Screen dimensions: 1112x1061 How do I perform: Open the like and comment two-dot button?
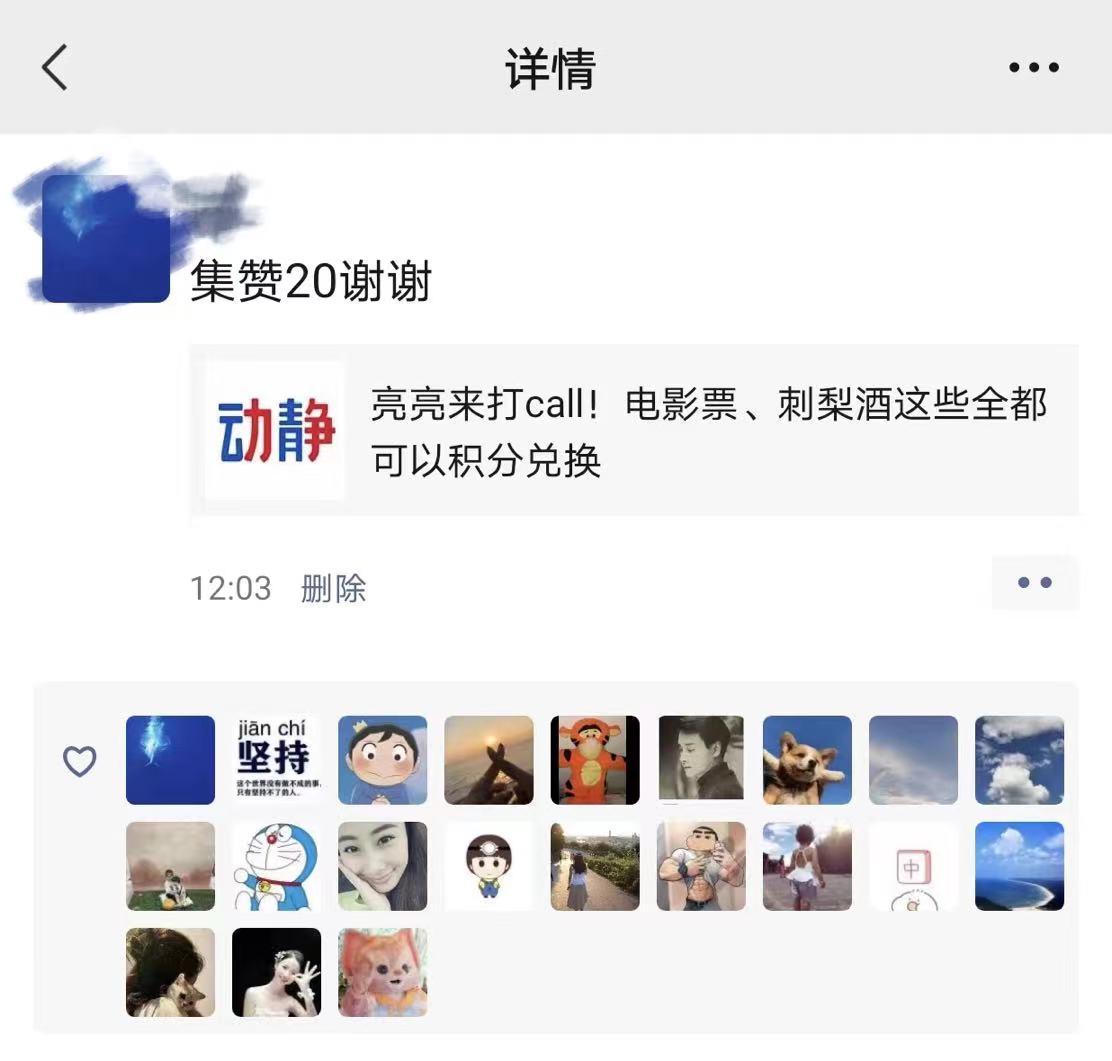[1034, 583]
